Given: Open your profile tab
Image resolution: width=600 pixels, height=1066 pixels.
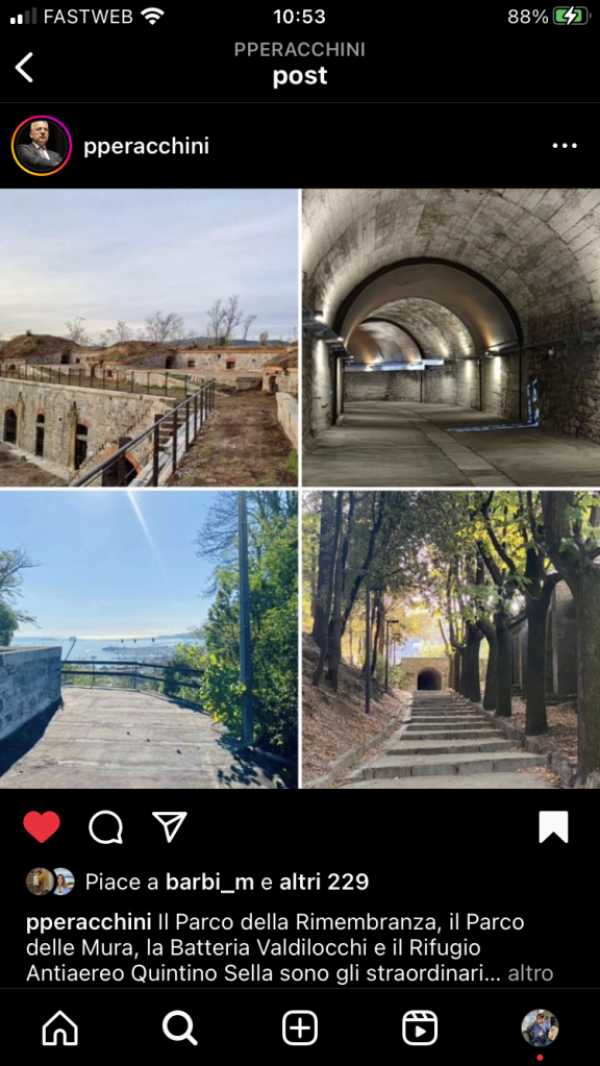Looking at the screenshot, I should (x=540, y=1028).
